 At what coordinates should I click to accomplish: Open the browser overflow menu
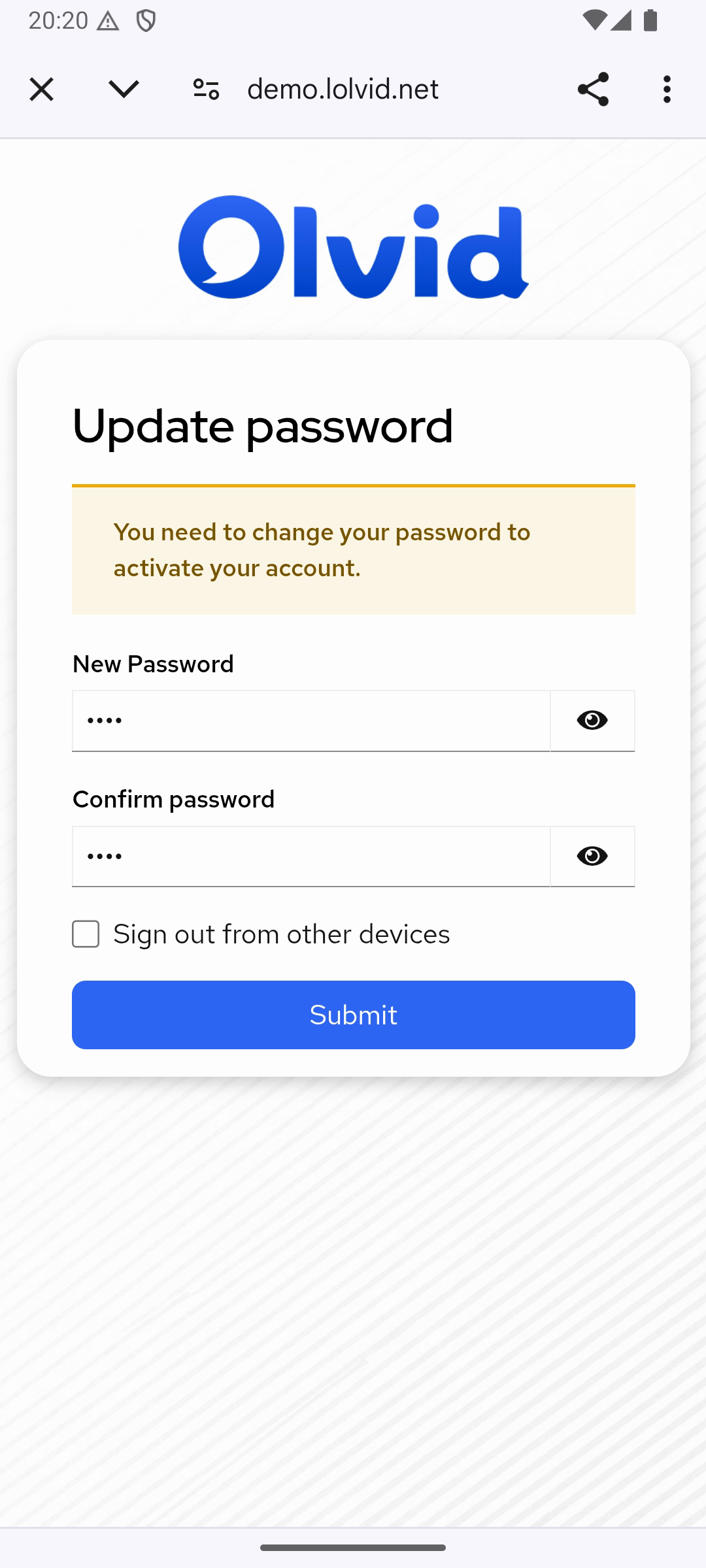click(666, 90)
